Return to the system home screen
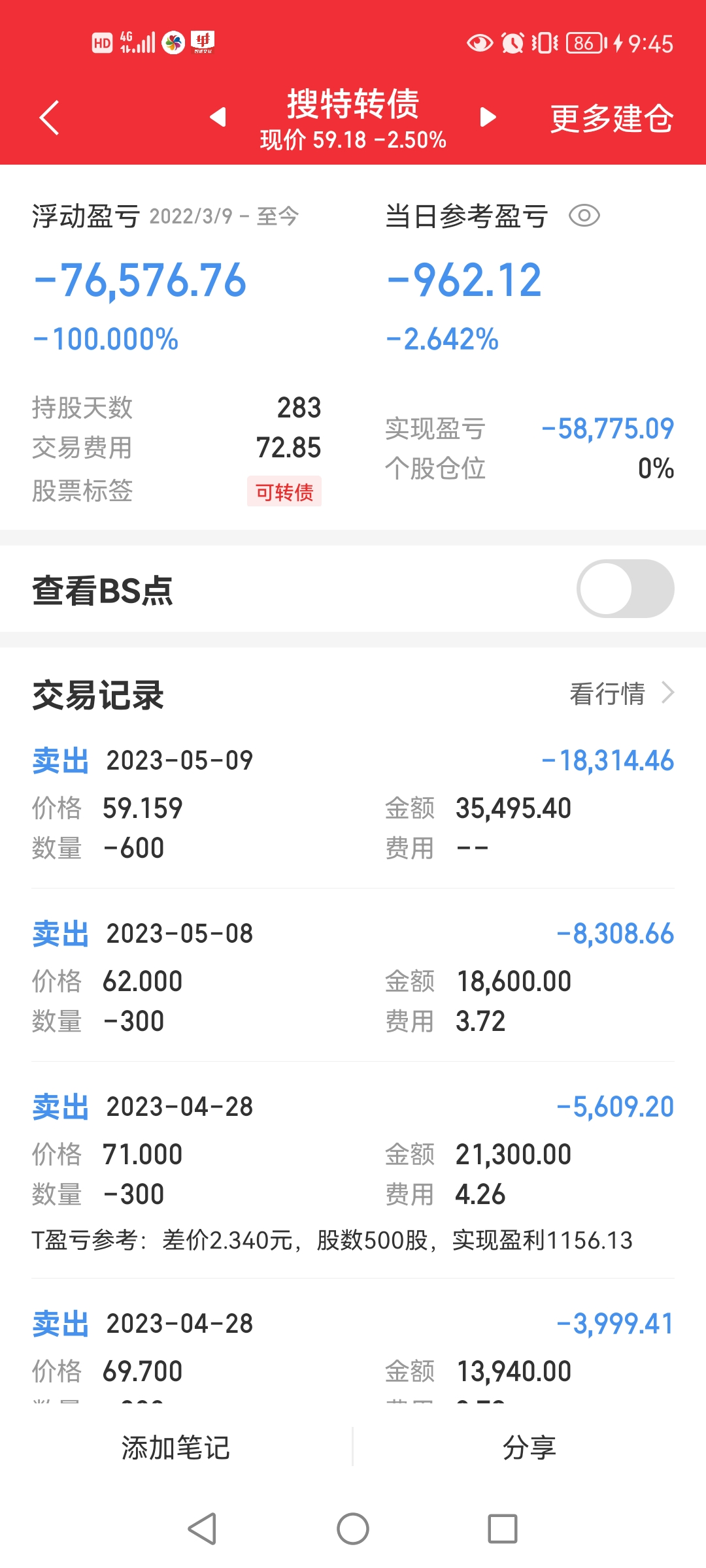 [x=353, y=1529]
